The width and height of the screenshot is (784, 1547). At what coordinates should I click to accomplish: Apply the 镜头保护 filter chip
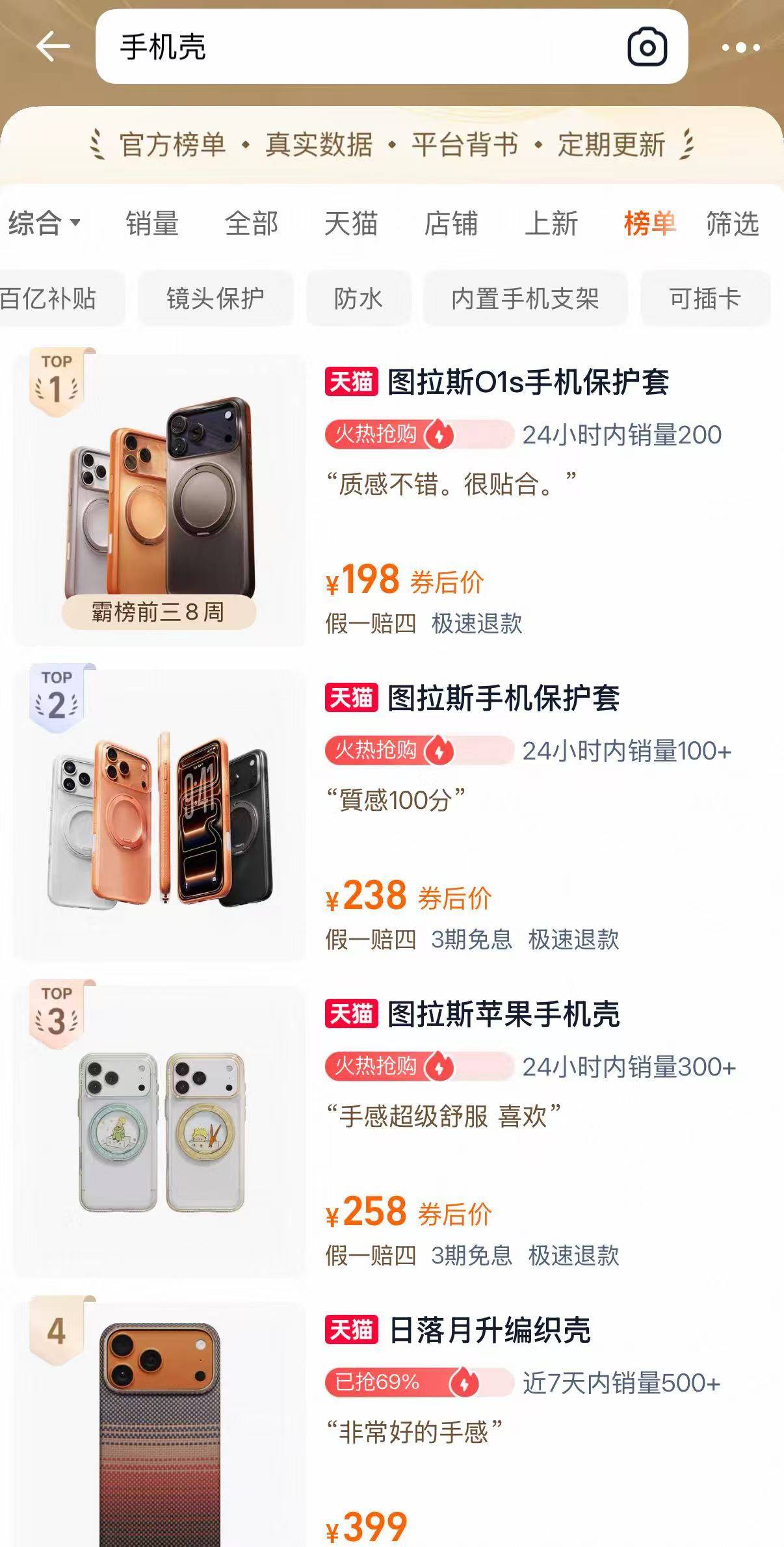[x=215, y=298]
